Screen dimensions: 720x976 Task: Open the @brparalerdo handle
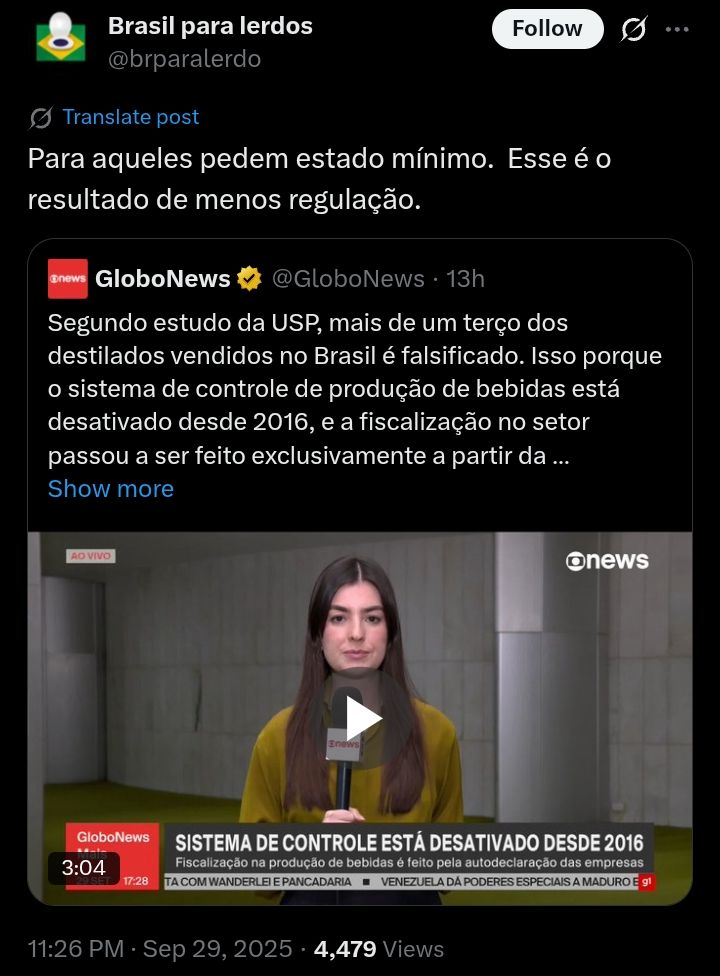coord(184,59)
